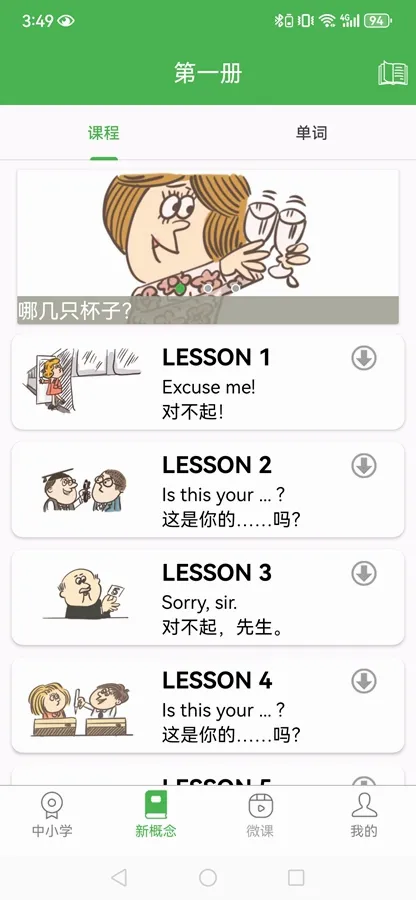Switch to the 单词 tab

click(x=312, y=133)
